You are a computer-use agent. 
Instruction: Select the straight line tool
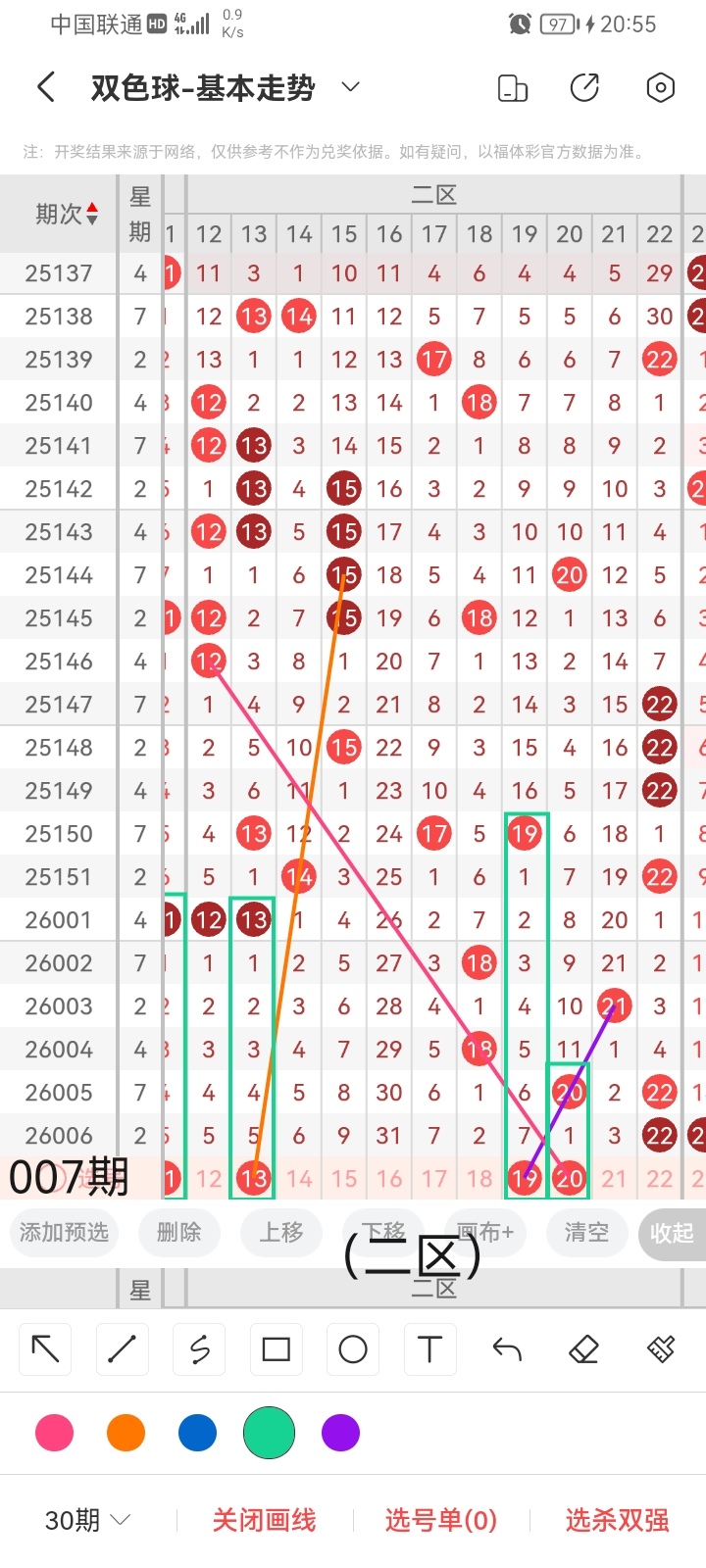click(x=122, y=1349)
